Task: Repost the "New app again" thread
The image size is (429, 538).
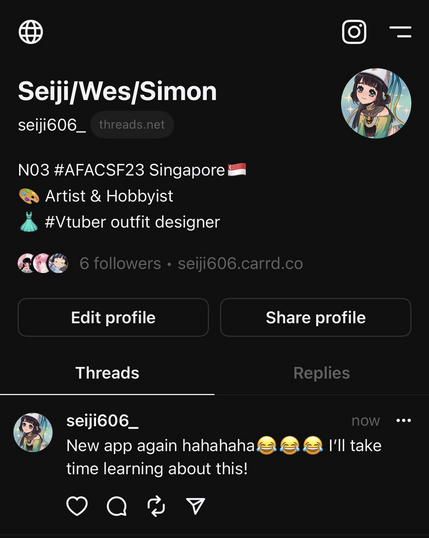Action: [x=156, y=506]
